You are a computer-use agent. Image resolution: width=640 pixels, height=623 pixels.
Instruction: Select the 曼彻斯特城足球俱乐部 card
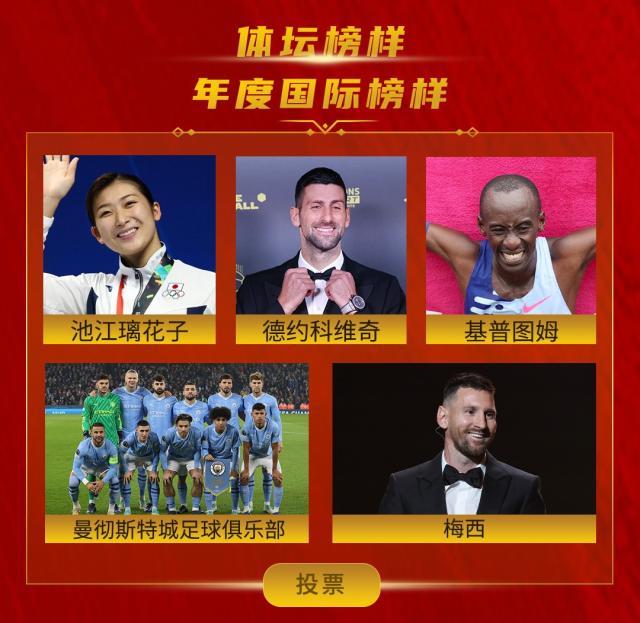[177, 452]
